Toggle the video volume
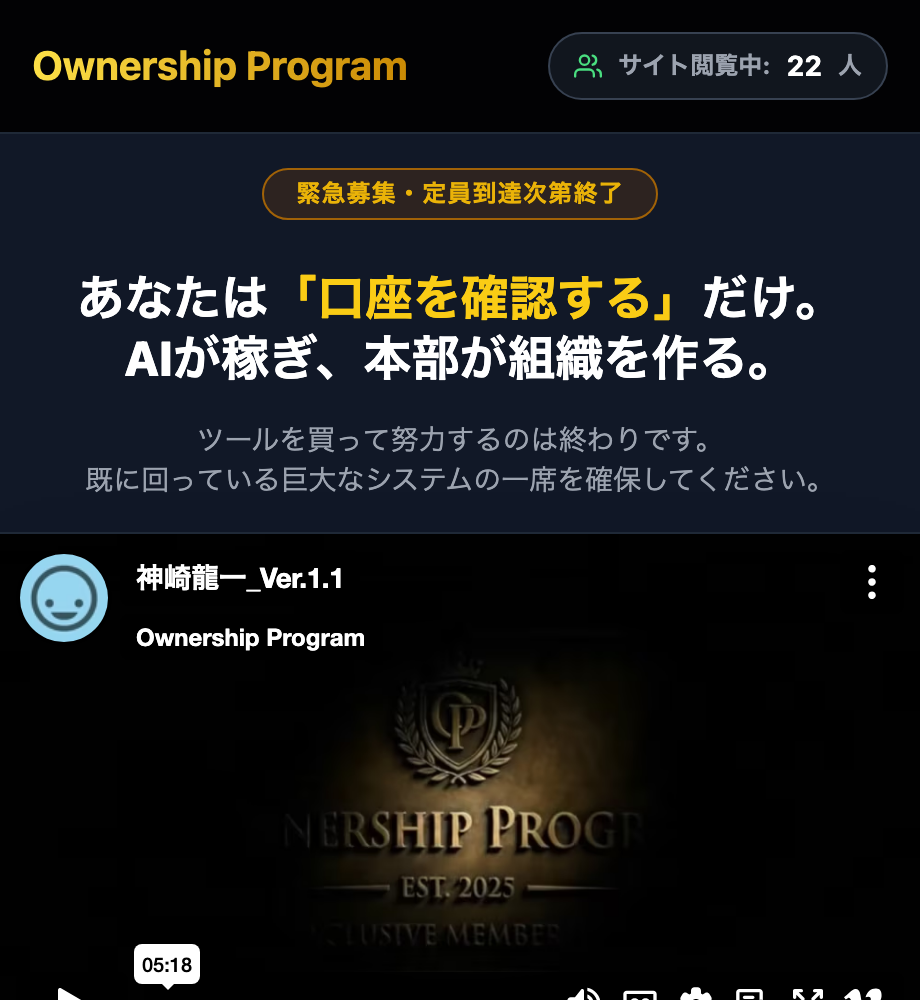The image size is (920, 1000). click(x=584, y=995)
